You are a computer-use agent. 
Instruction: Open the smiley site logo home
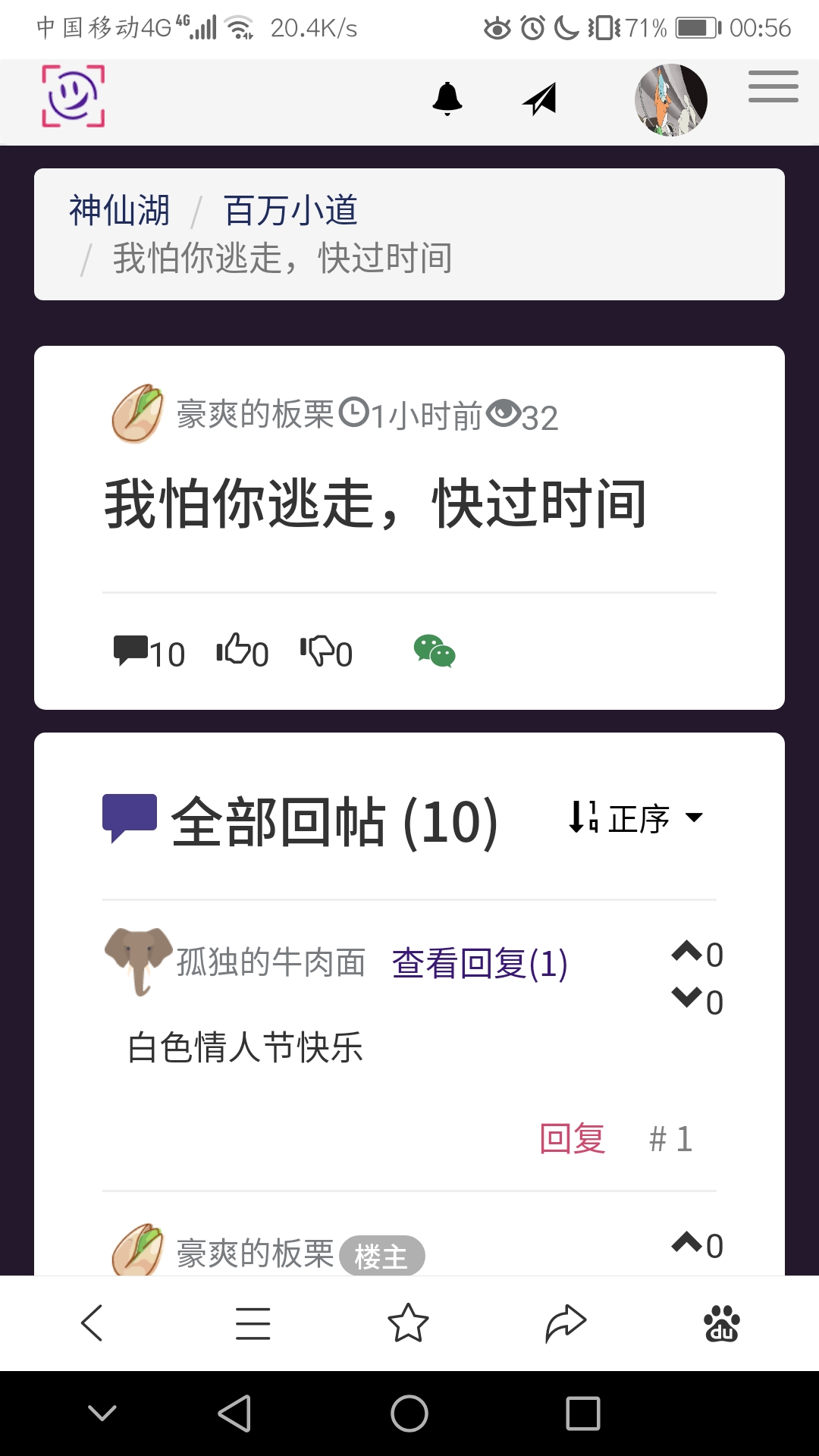[73, 96]
